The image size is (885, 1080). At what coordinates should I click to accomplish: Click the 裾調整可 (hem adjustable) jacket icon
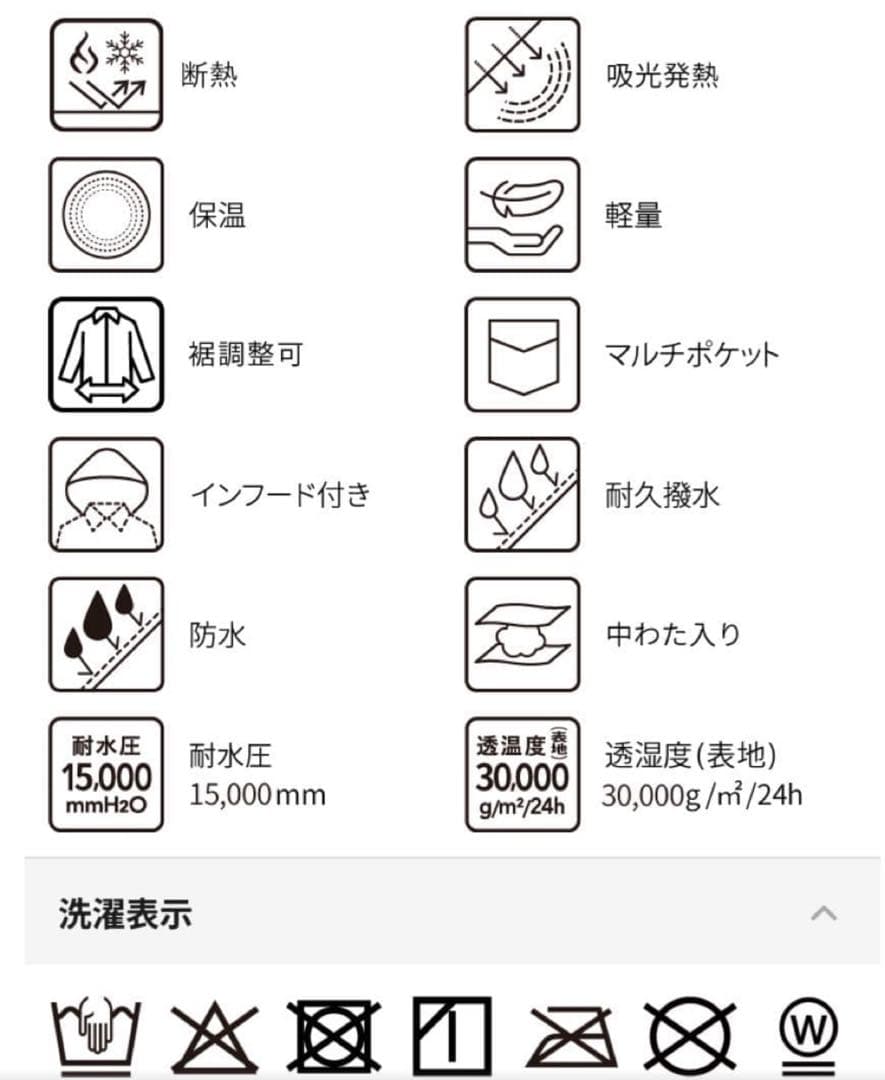[105, 355]
